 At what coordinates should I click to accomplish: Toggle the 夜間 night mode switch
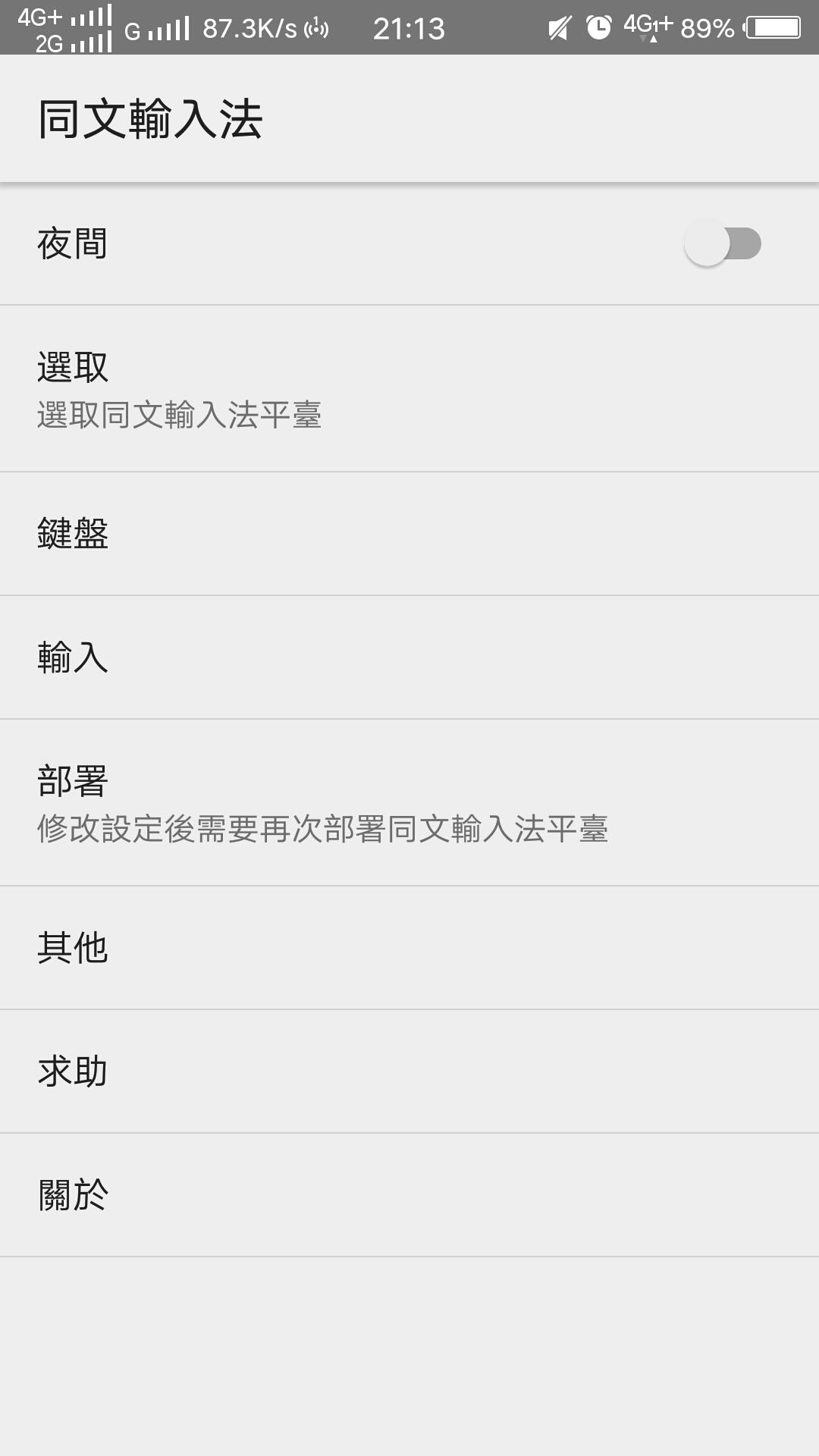tap(722, 244)
